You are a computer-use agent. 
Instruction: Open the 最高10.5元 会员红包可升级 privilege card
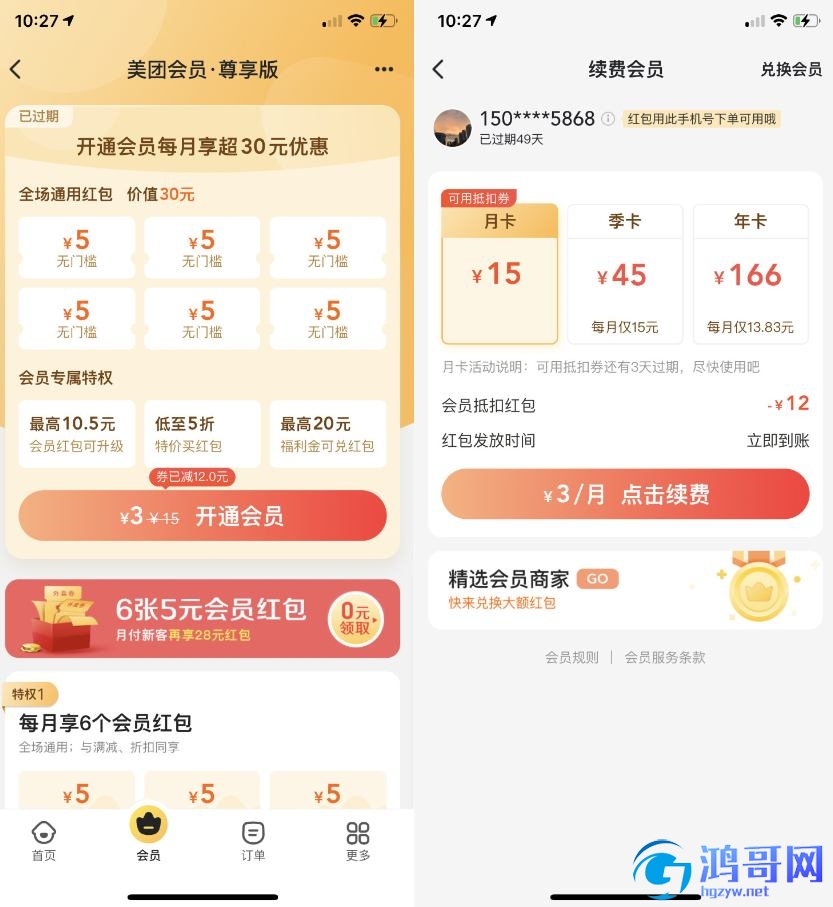[x=77, y=434]
